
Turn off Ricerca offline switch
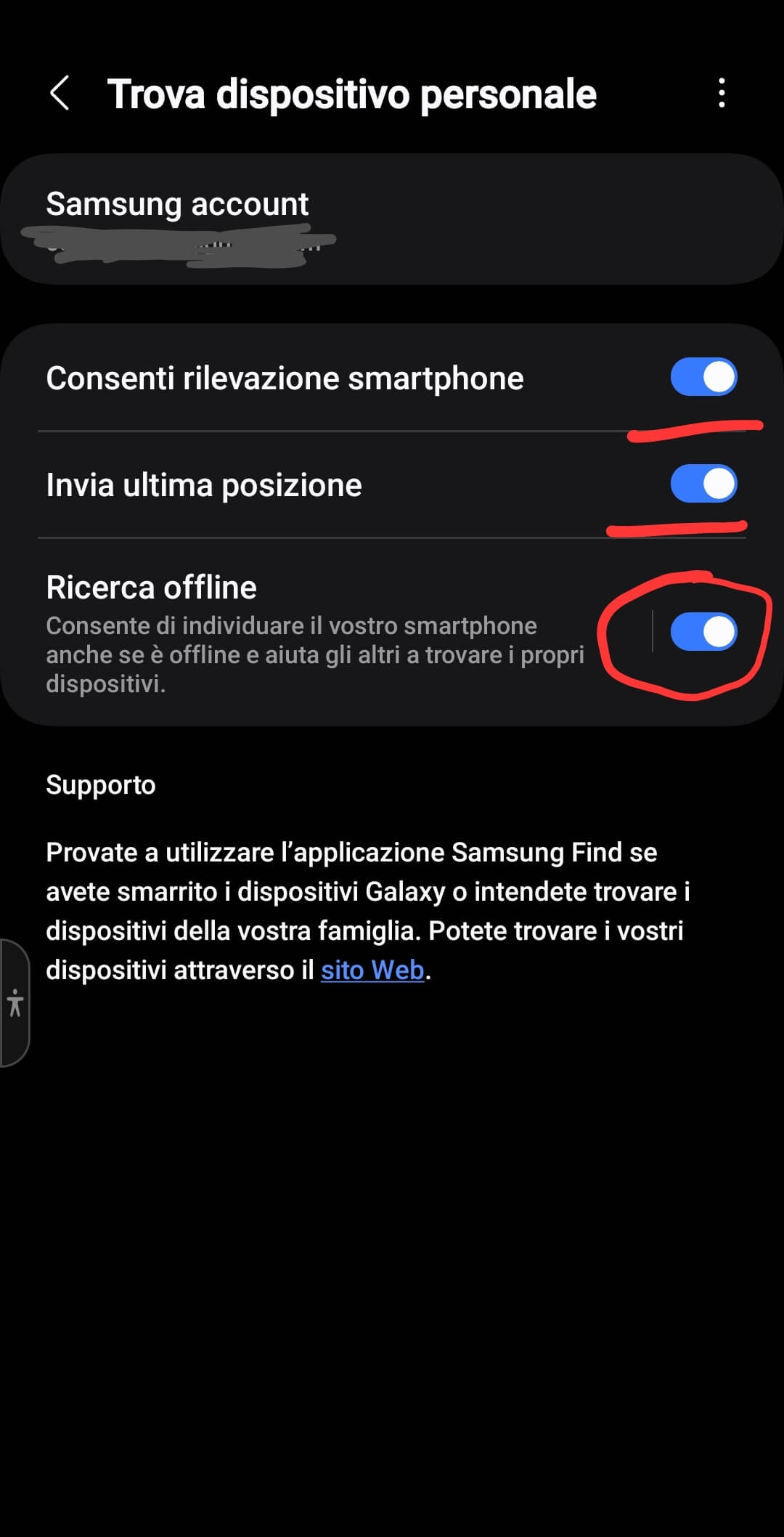pos(703,632)
